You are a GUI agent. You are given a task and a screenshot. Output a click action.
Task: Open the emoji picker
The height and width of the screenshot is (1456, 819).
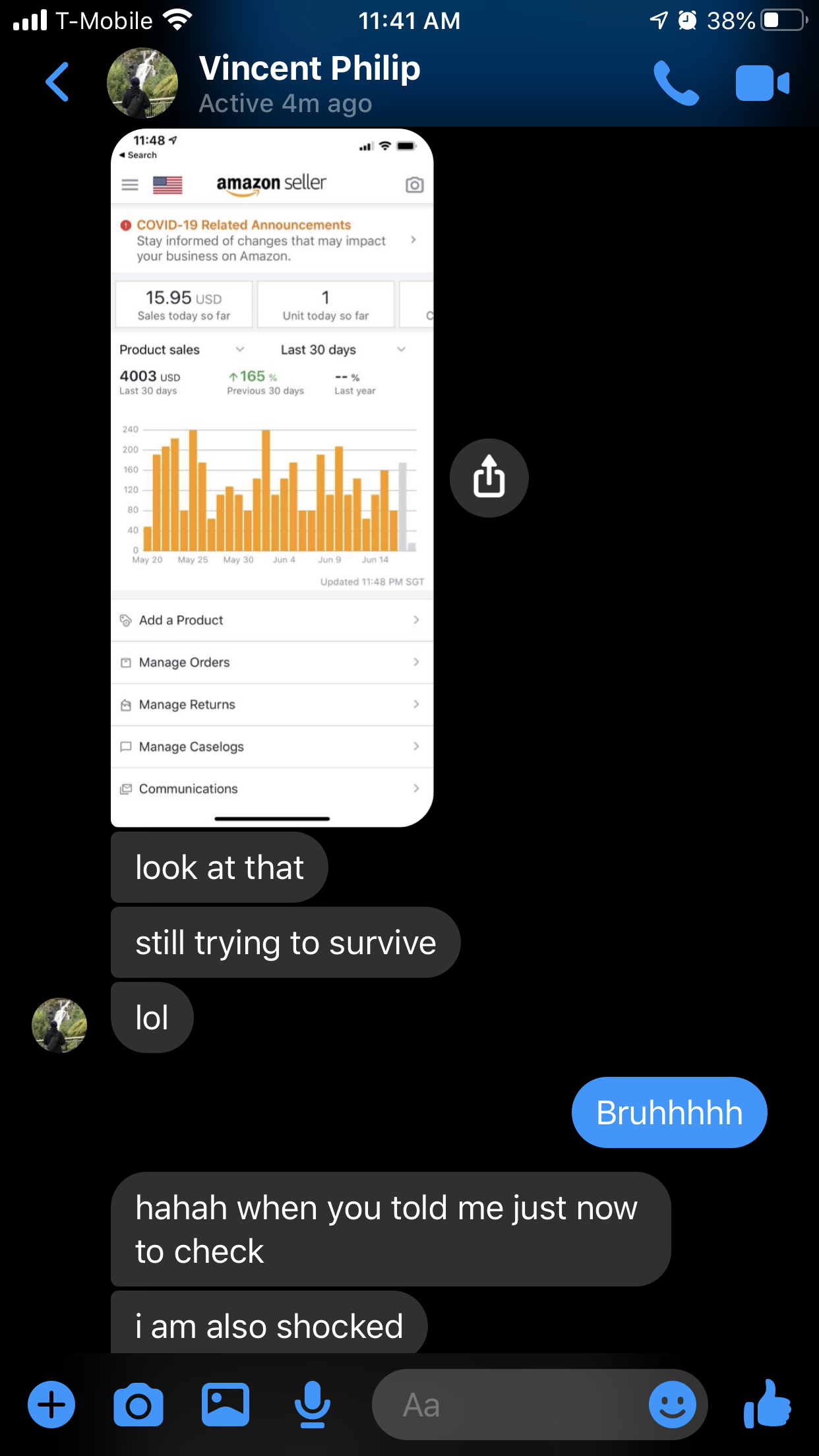(x=672, y=1405)
